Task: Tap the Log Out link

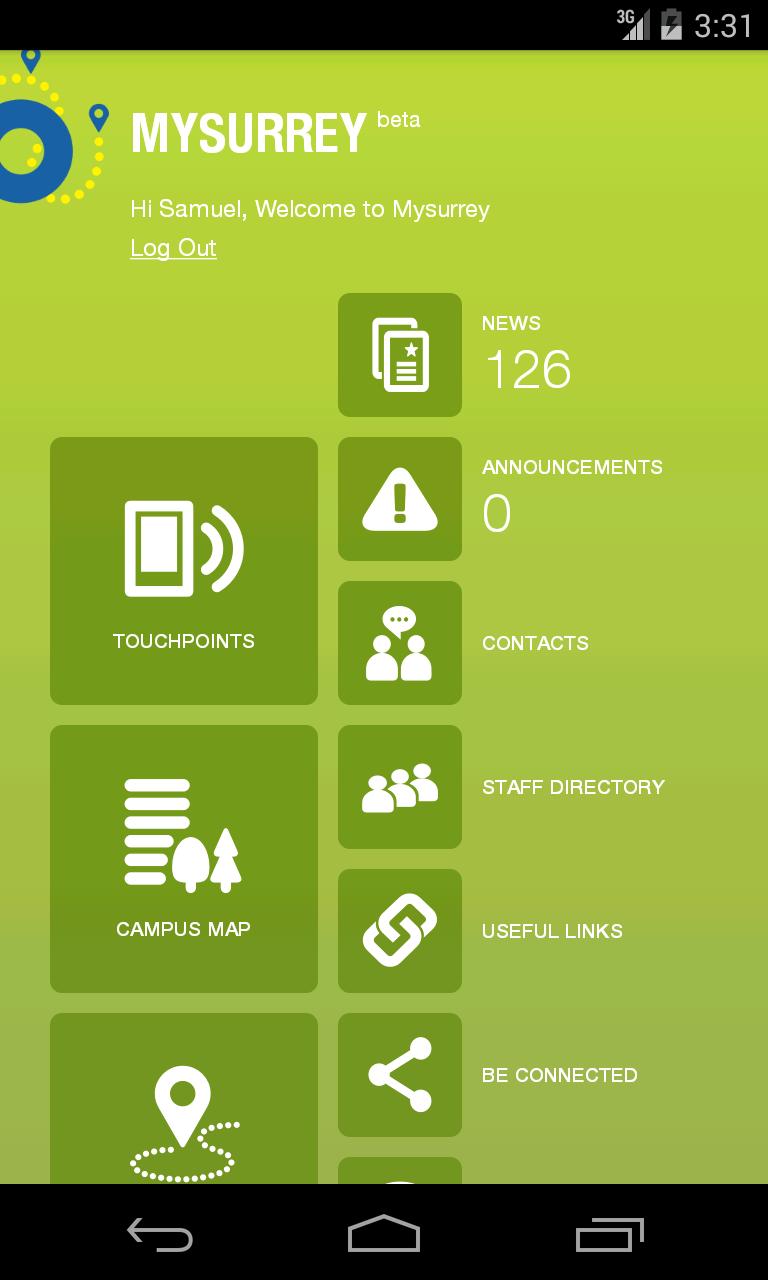Action: 173,248
